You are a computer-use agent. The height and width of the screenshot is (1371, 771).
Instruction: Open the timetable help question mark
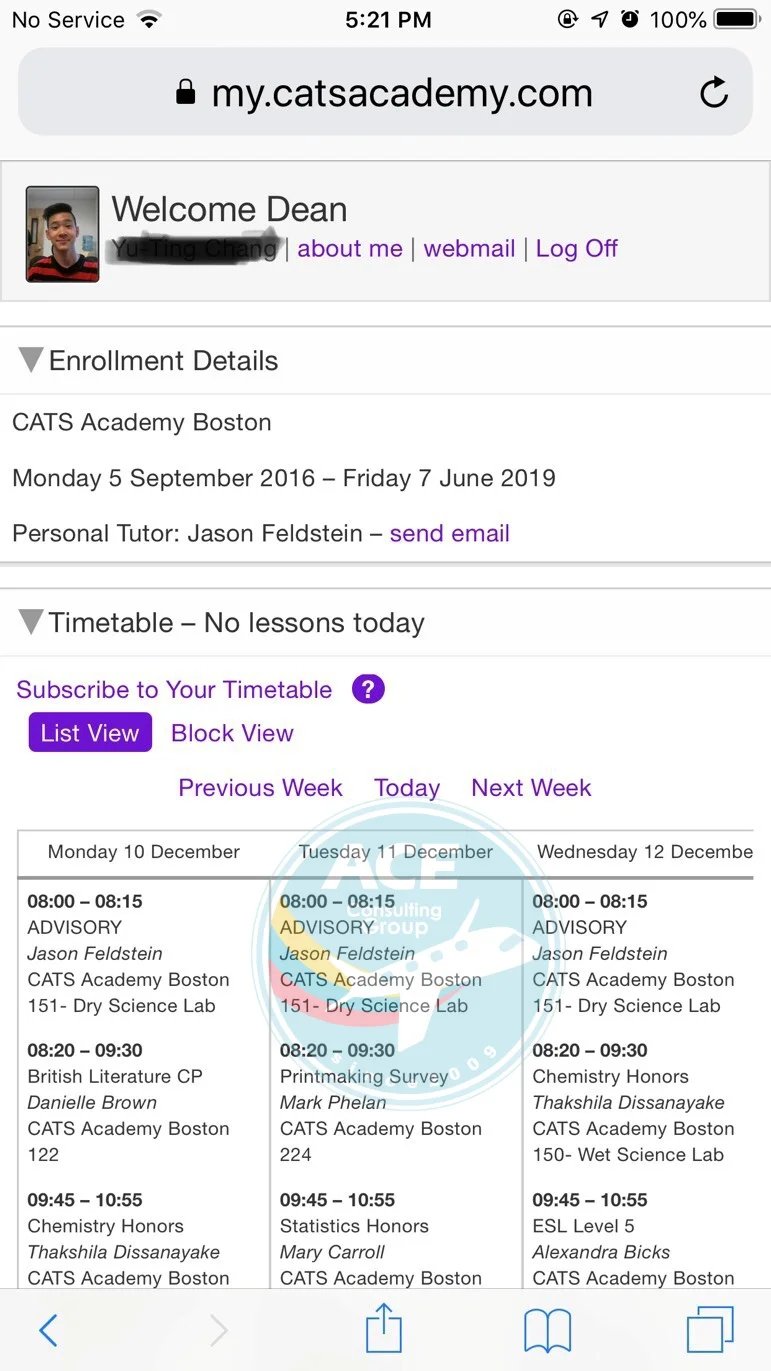pyautogui.click(x=368, y=689)
